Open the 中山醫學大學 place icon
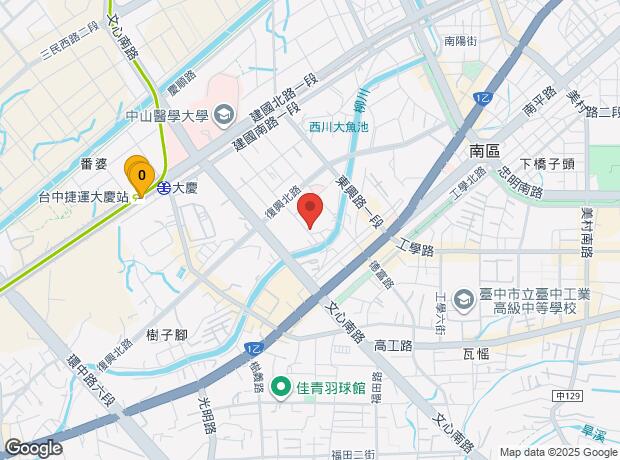The height and width of the screenshot is (460, 620). [224, 115]
